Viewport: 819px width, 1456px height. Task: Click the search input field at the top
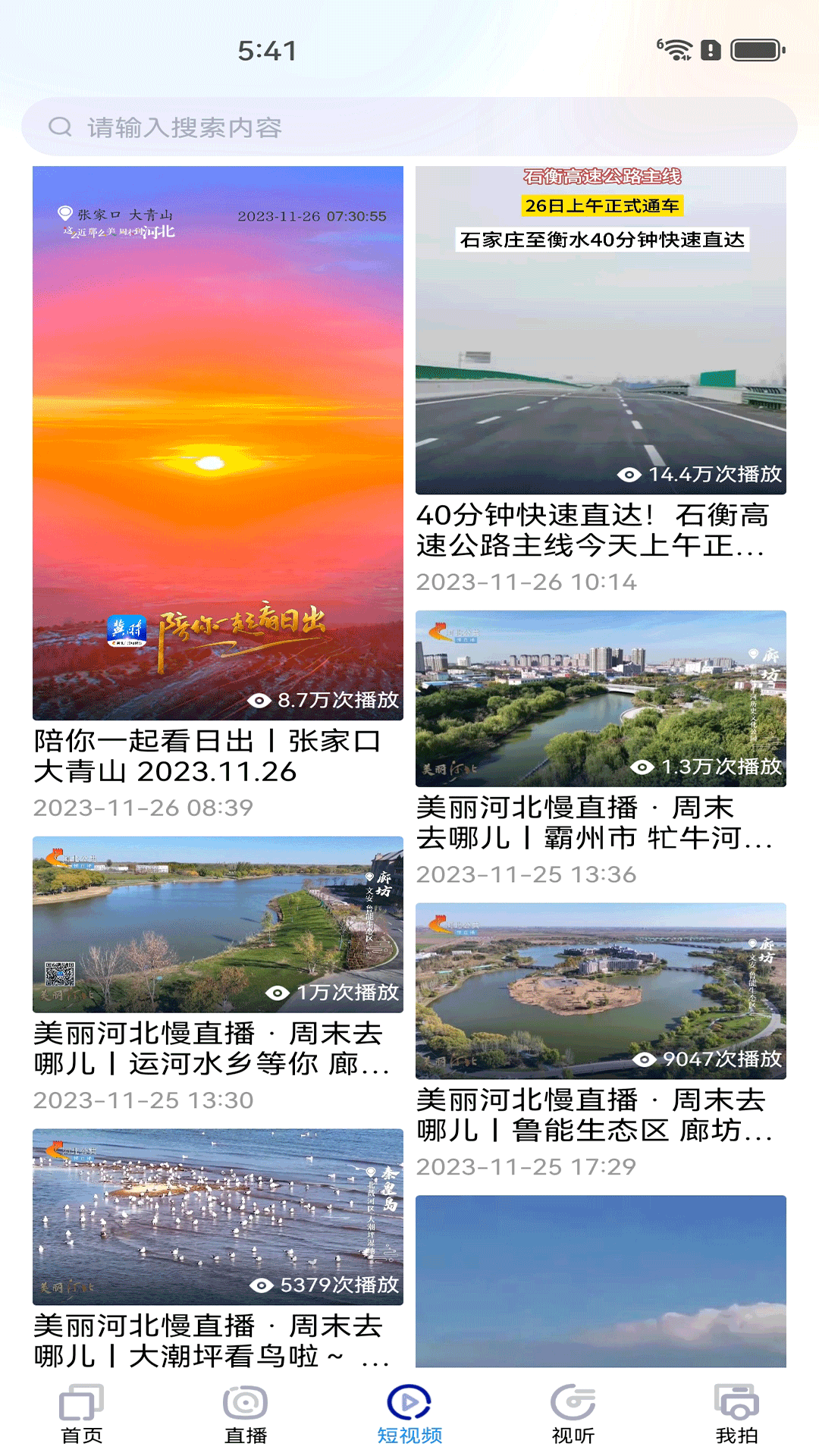point(409,127)
